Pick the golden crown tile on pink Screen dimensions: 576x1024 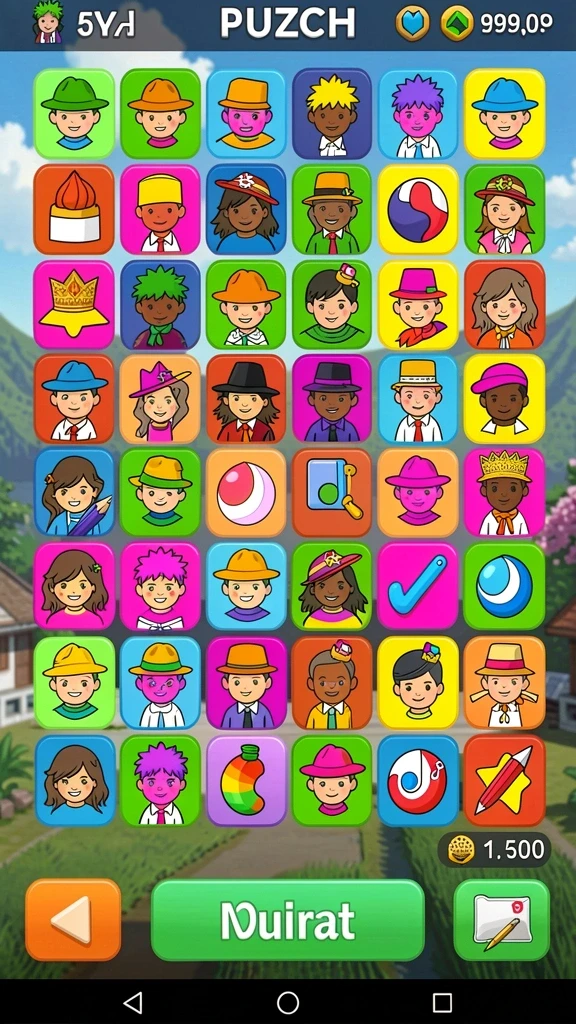pyautogui.click(x=74, y=304)
